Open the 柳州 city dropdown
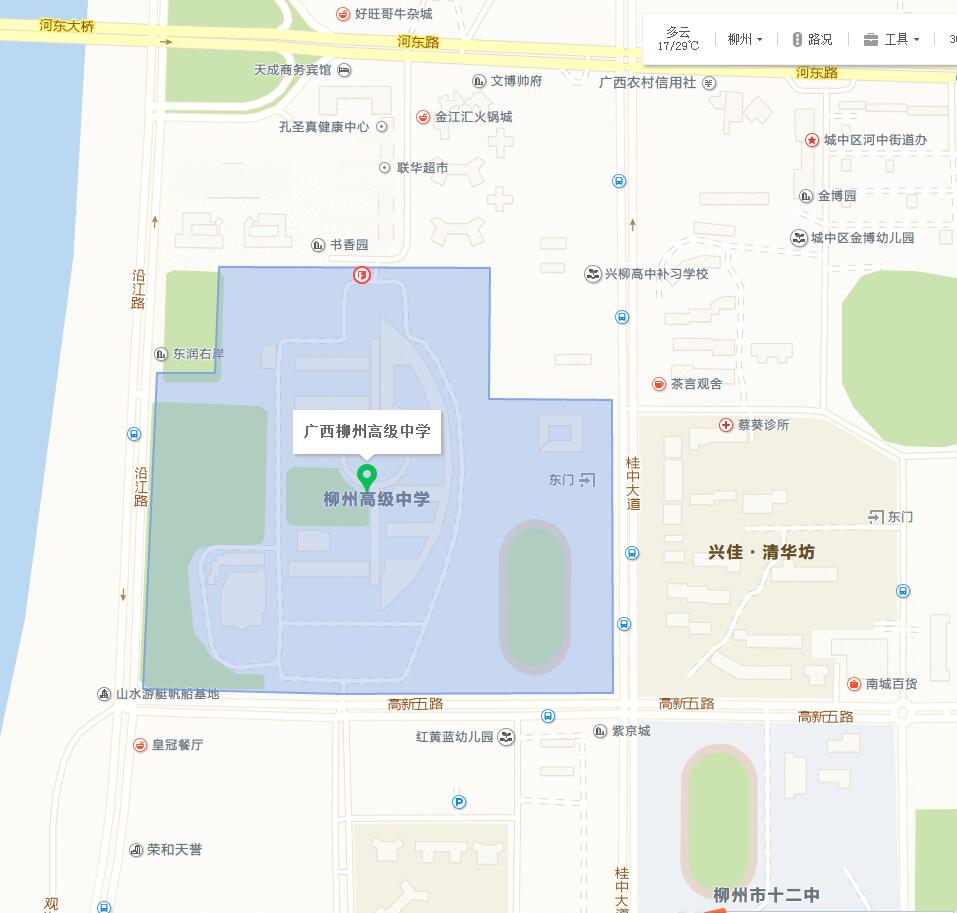Image resolution: width=957 pixels, height=913 pixels. pyautogui.click(x=745, y=39)
